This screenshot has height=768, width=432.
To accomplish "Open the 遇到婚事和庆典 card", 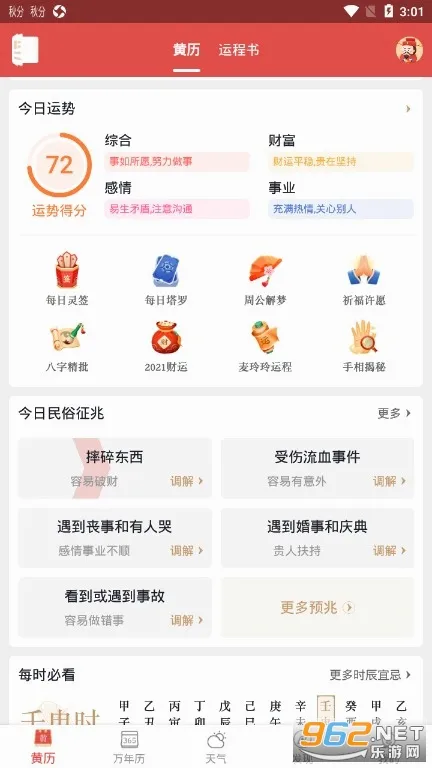I will [x=317, y=538].
